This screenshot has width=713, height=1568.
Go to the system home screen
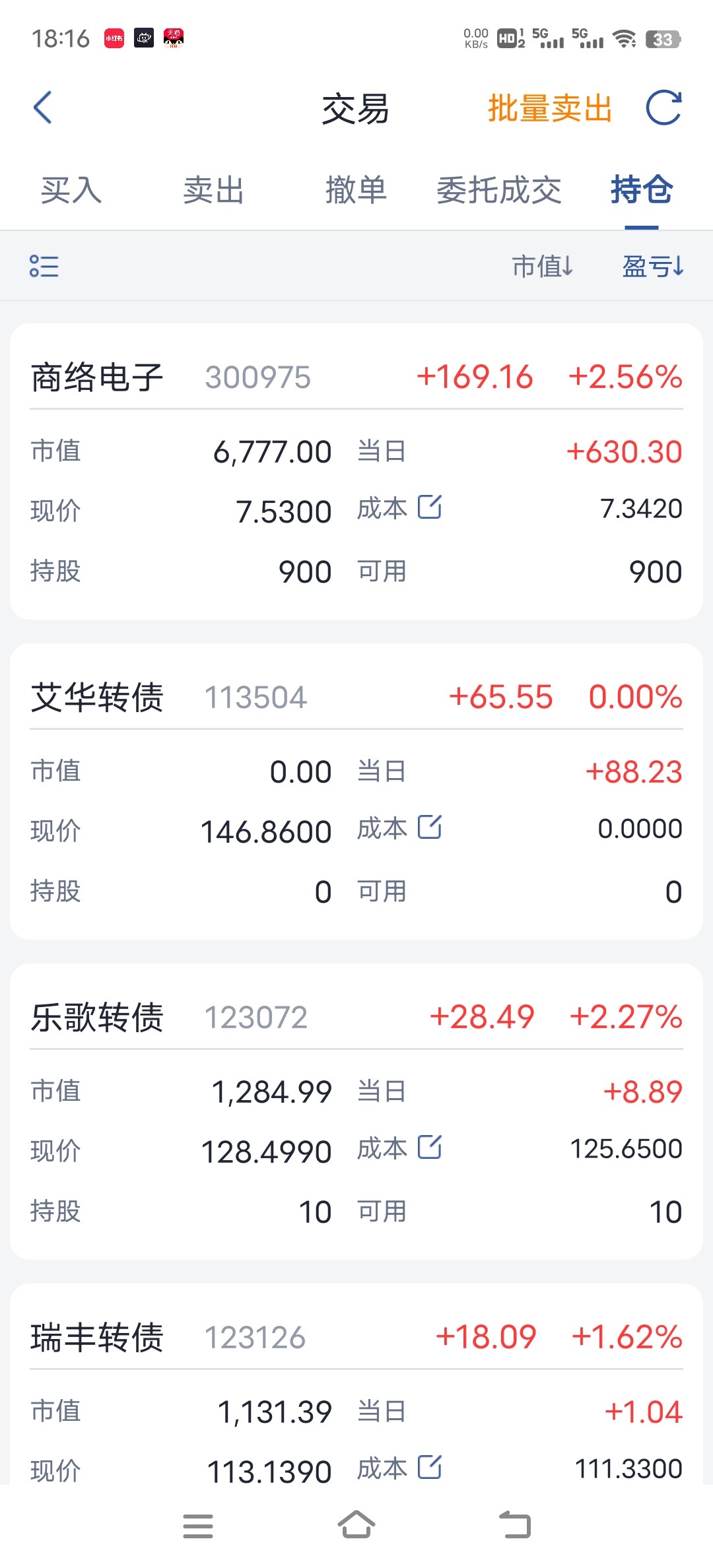[356, 1525]
